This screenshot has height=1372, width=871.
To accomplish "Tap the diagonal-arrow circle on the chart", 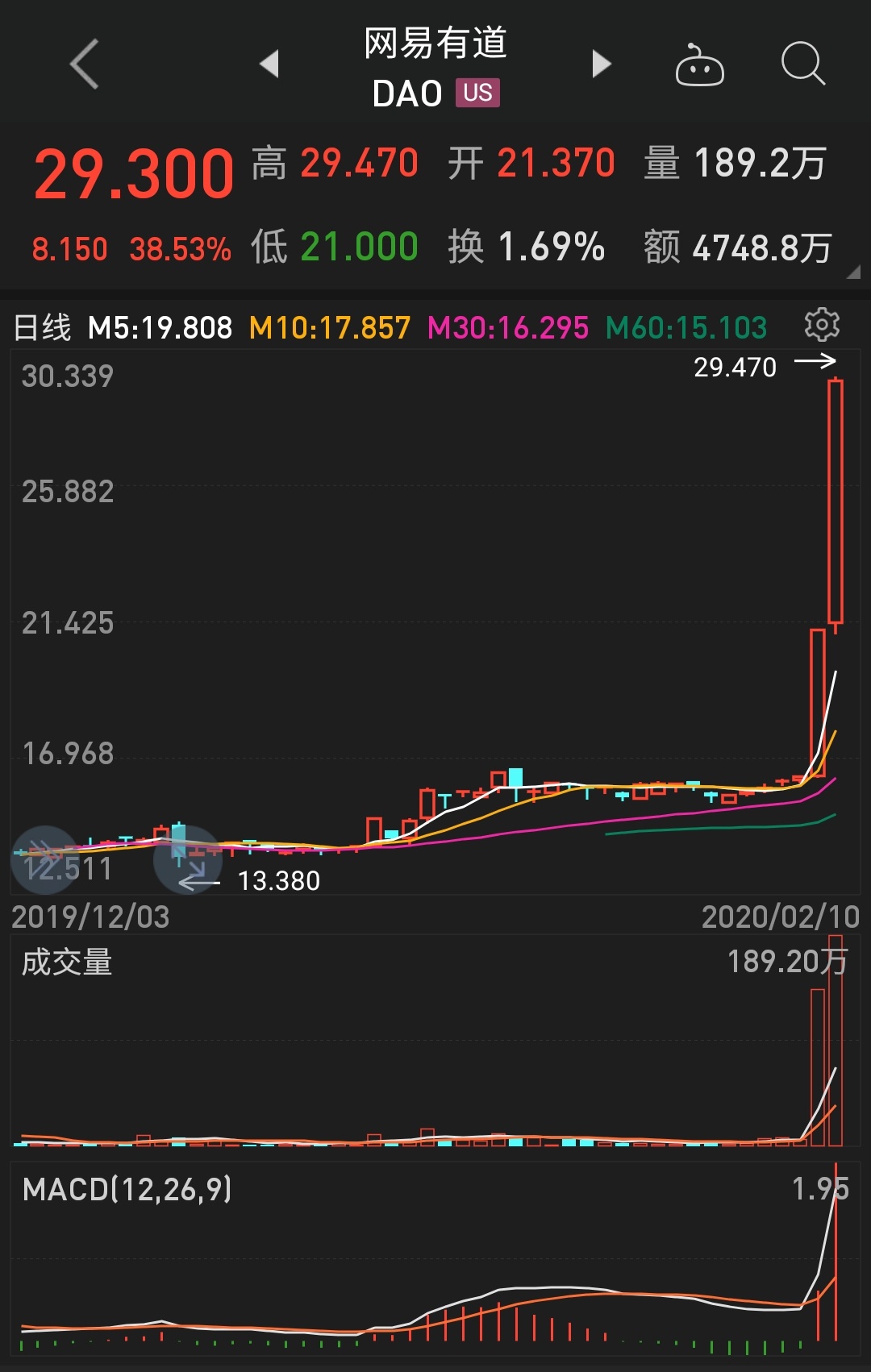I will (x=188, y=859).
